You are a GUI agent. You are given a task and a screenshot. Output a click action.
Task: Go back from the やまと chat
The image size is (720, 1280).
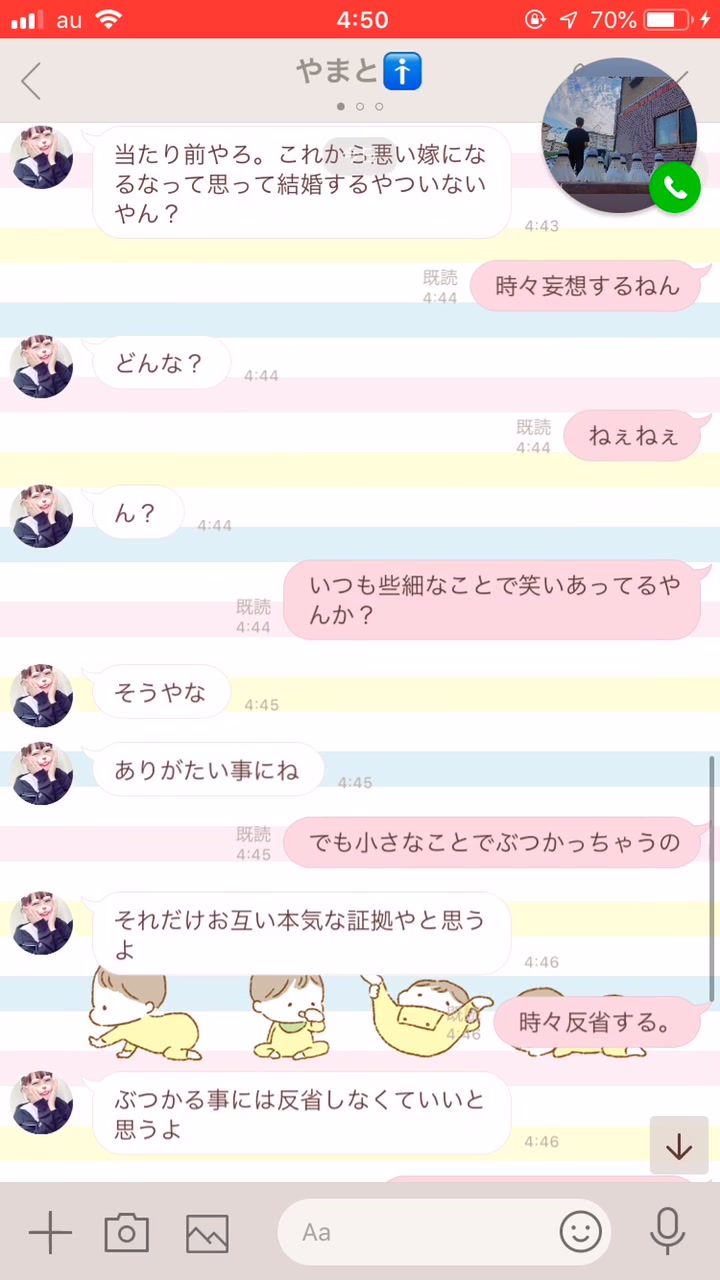point(32,81)
